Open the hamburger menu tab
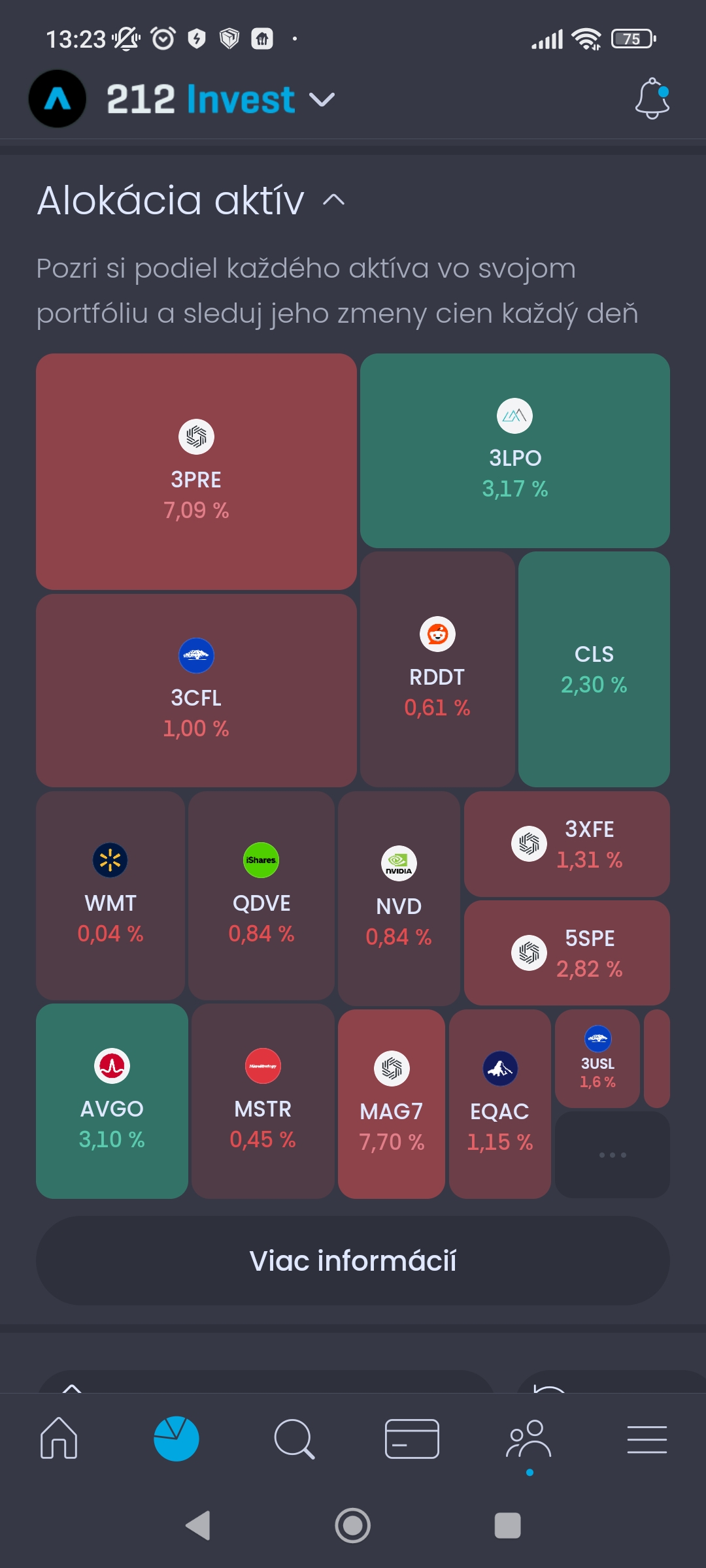 coord(647,1439)
